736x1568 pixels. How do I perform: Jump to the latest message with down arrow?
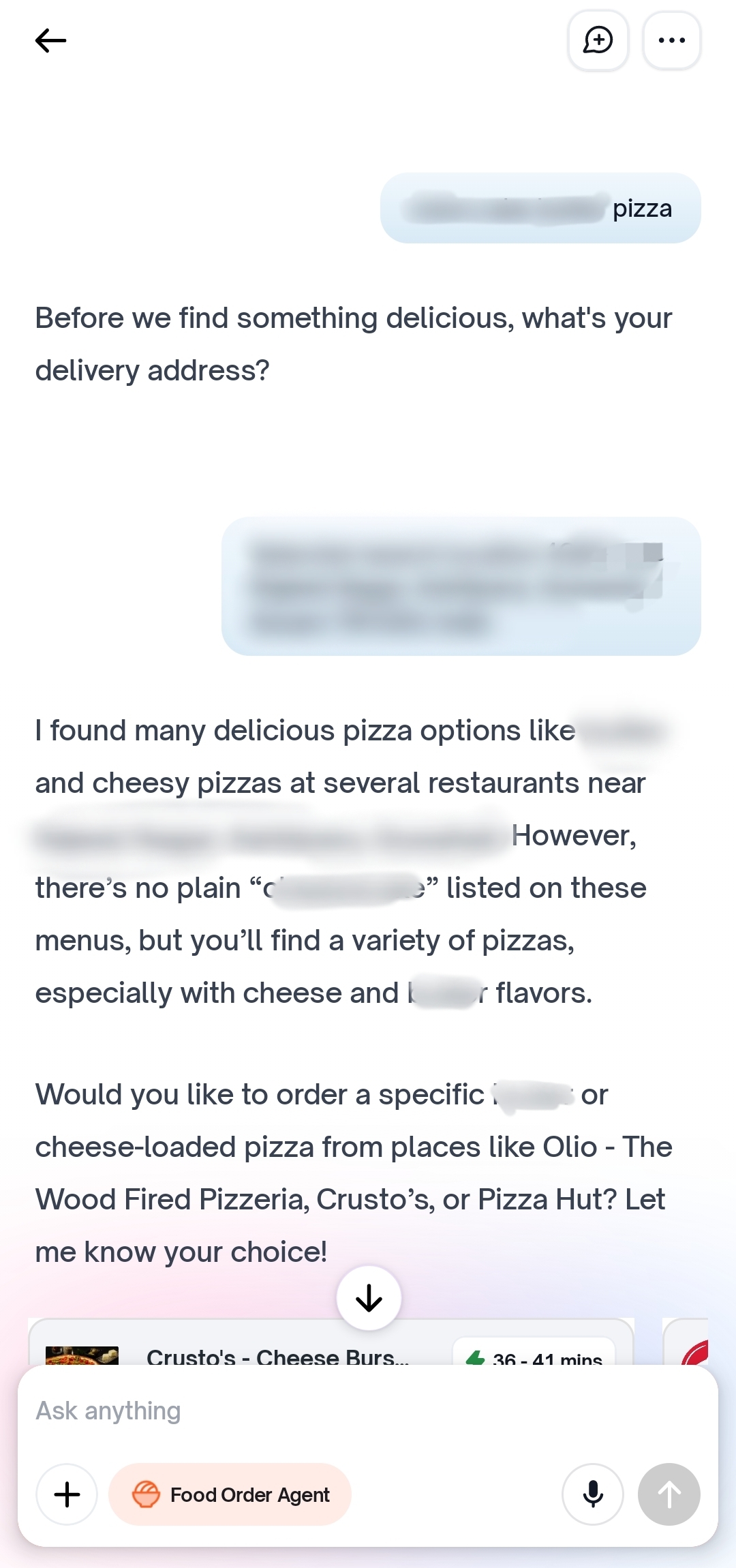[x=369, y=1298]
